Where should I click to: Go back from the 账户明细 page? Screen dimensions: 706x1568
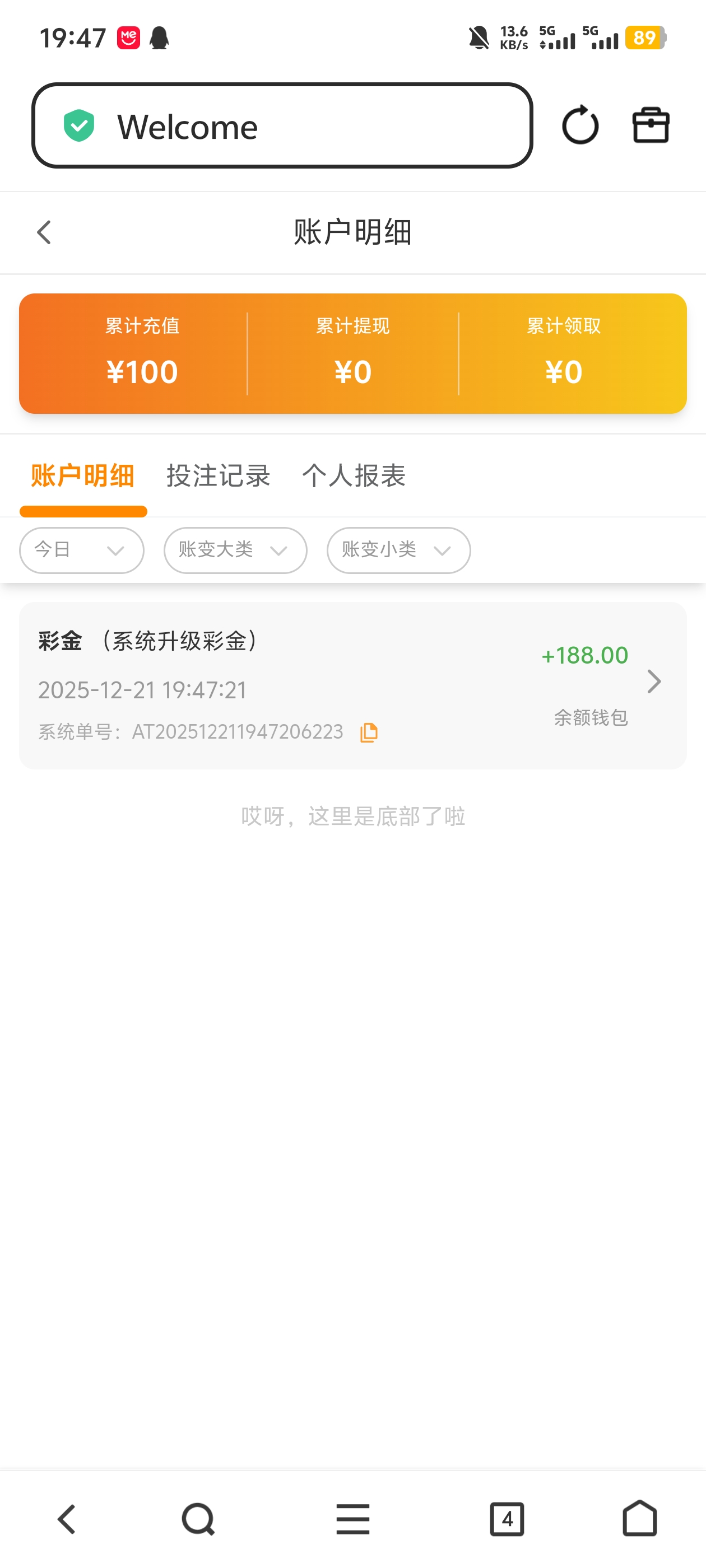(x=44, y=232)
